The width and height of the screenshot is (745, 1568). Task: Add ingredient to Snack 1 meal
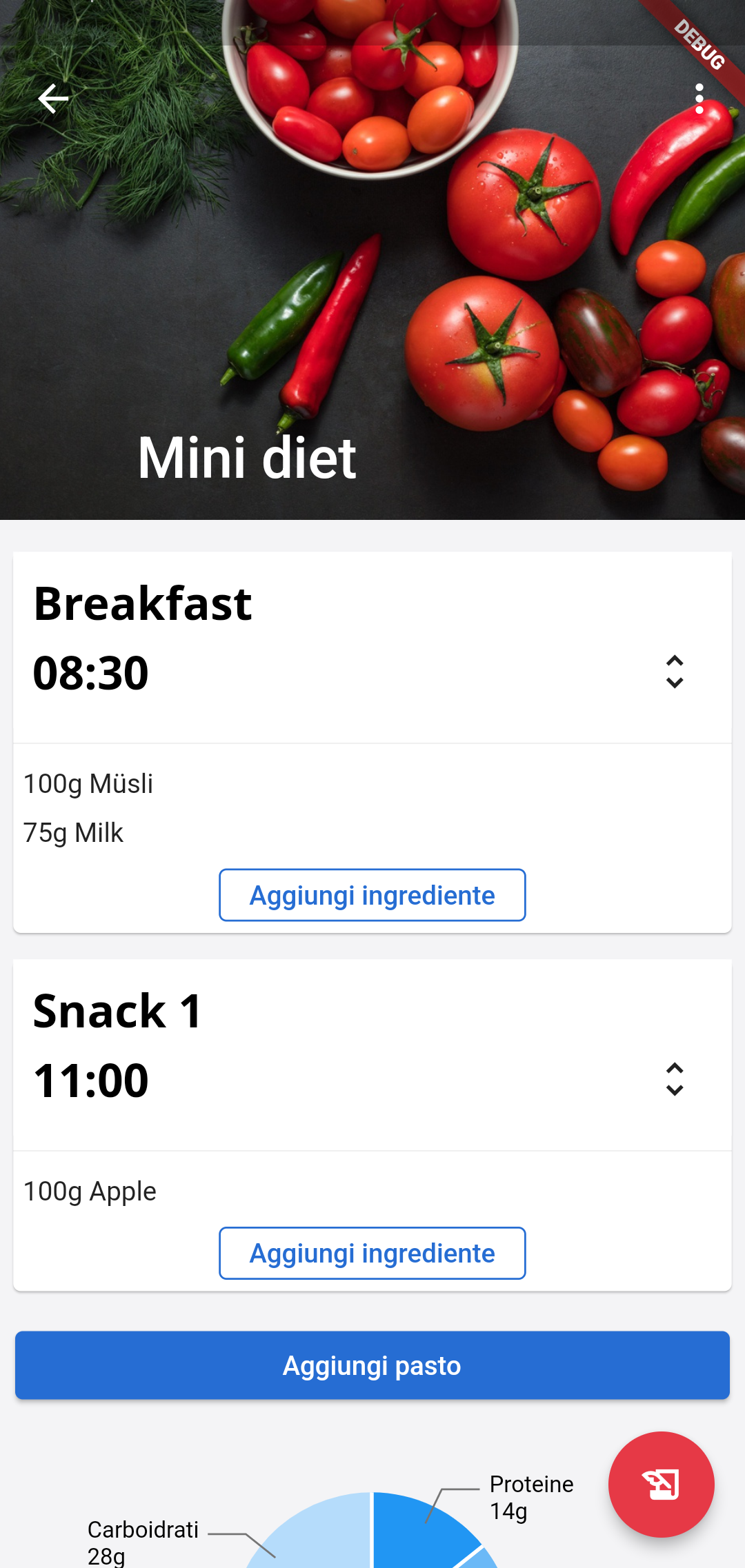[372, 1253]
